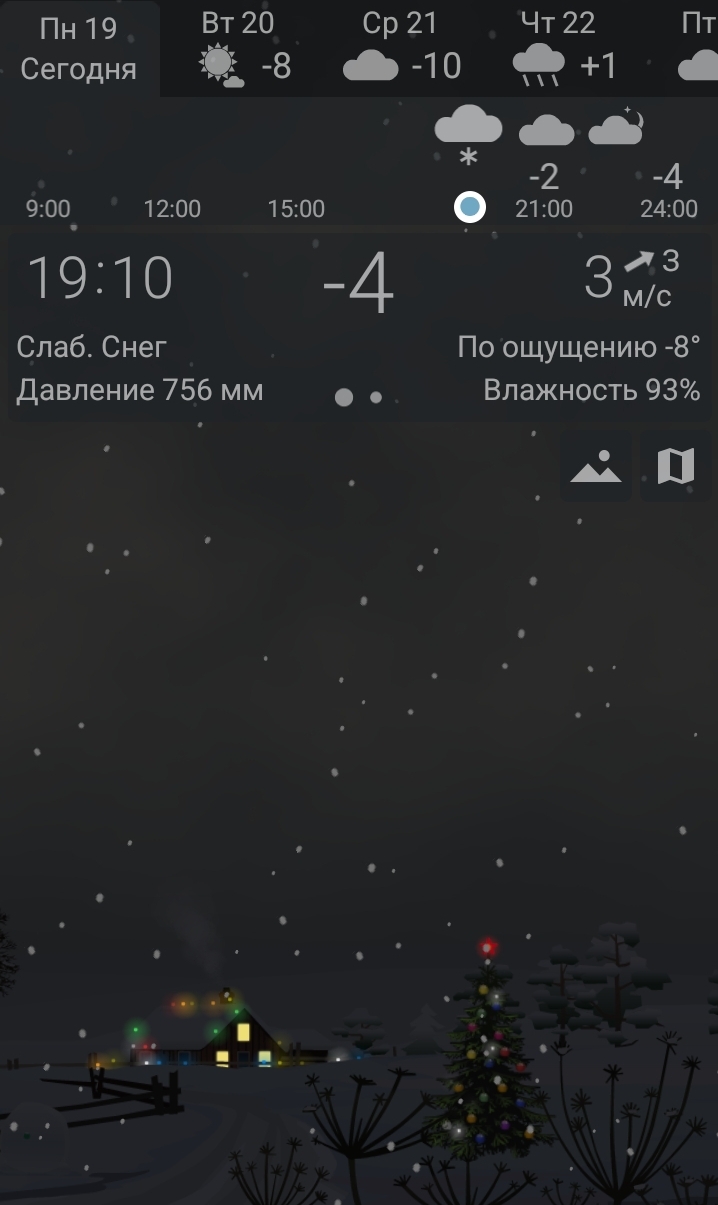Switch to Вт 20 forecast

(239, 48)
